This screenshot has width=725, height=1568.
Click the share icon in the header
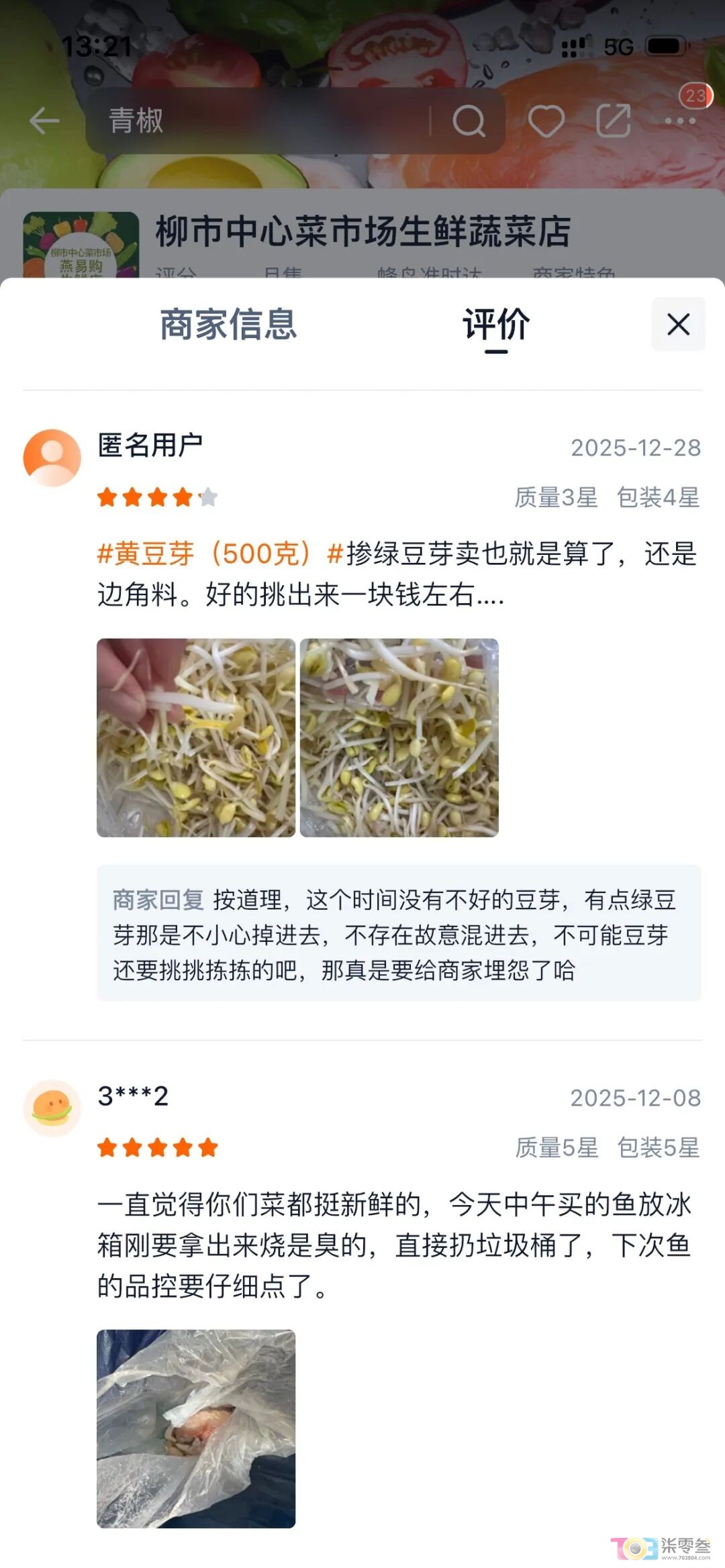click(612, 119)
